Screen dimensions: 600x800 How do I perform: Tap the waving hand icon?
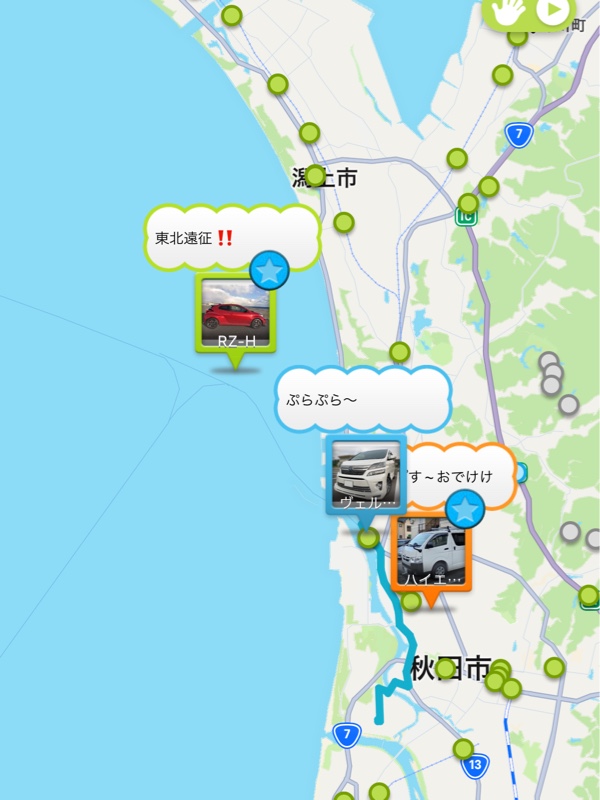[x=509, y=12]
